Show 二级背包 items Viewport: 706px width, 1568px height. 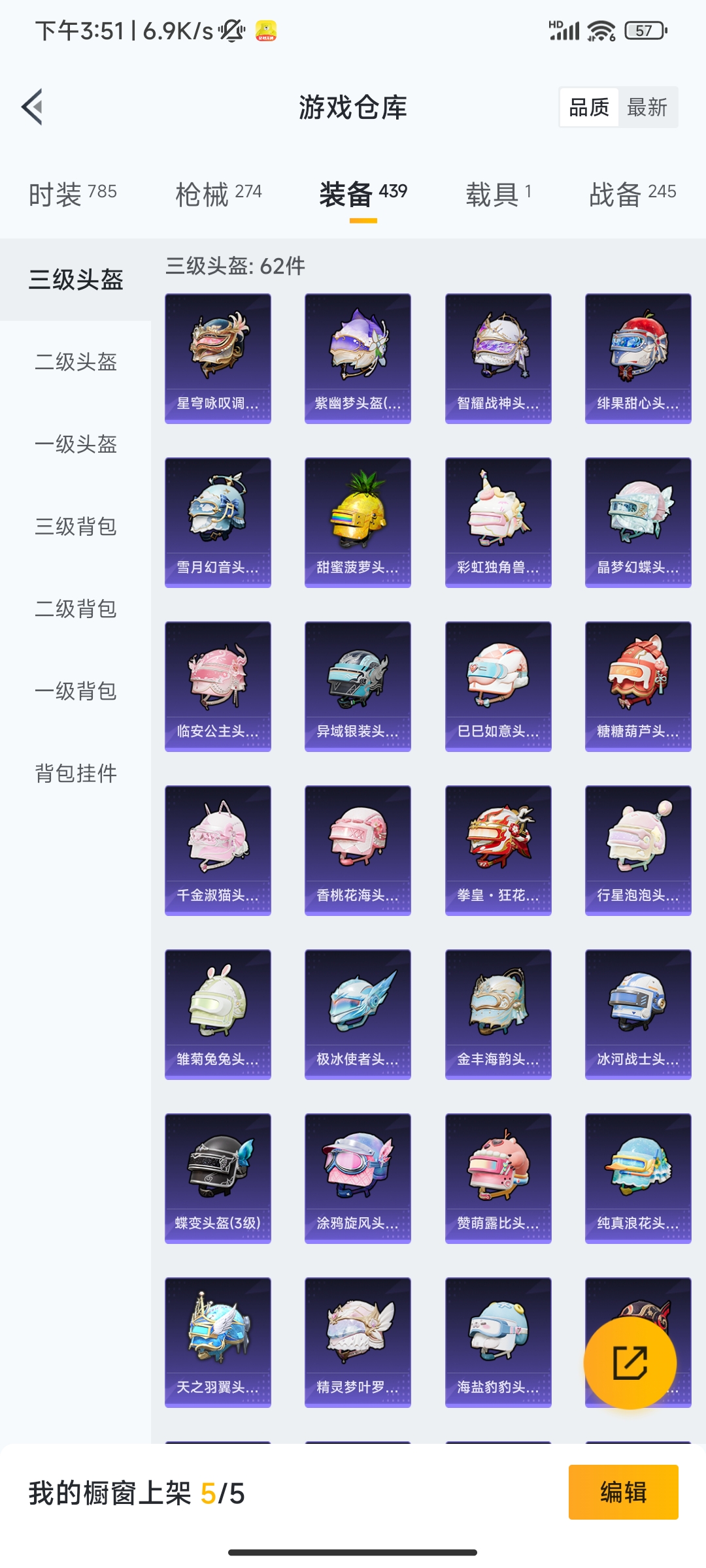click(76, 609)
